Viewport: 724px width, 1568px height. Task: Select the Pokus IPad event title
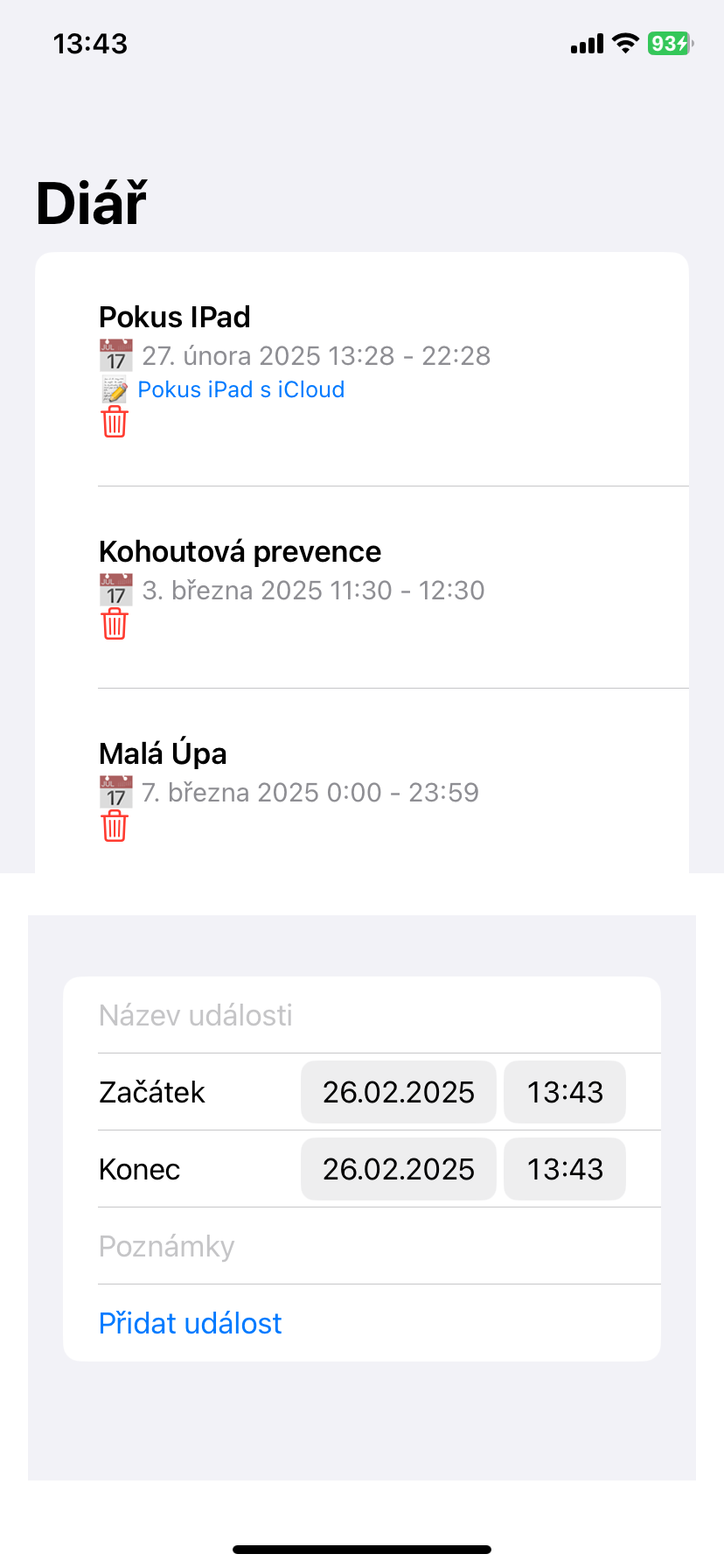[174, 317]
